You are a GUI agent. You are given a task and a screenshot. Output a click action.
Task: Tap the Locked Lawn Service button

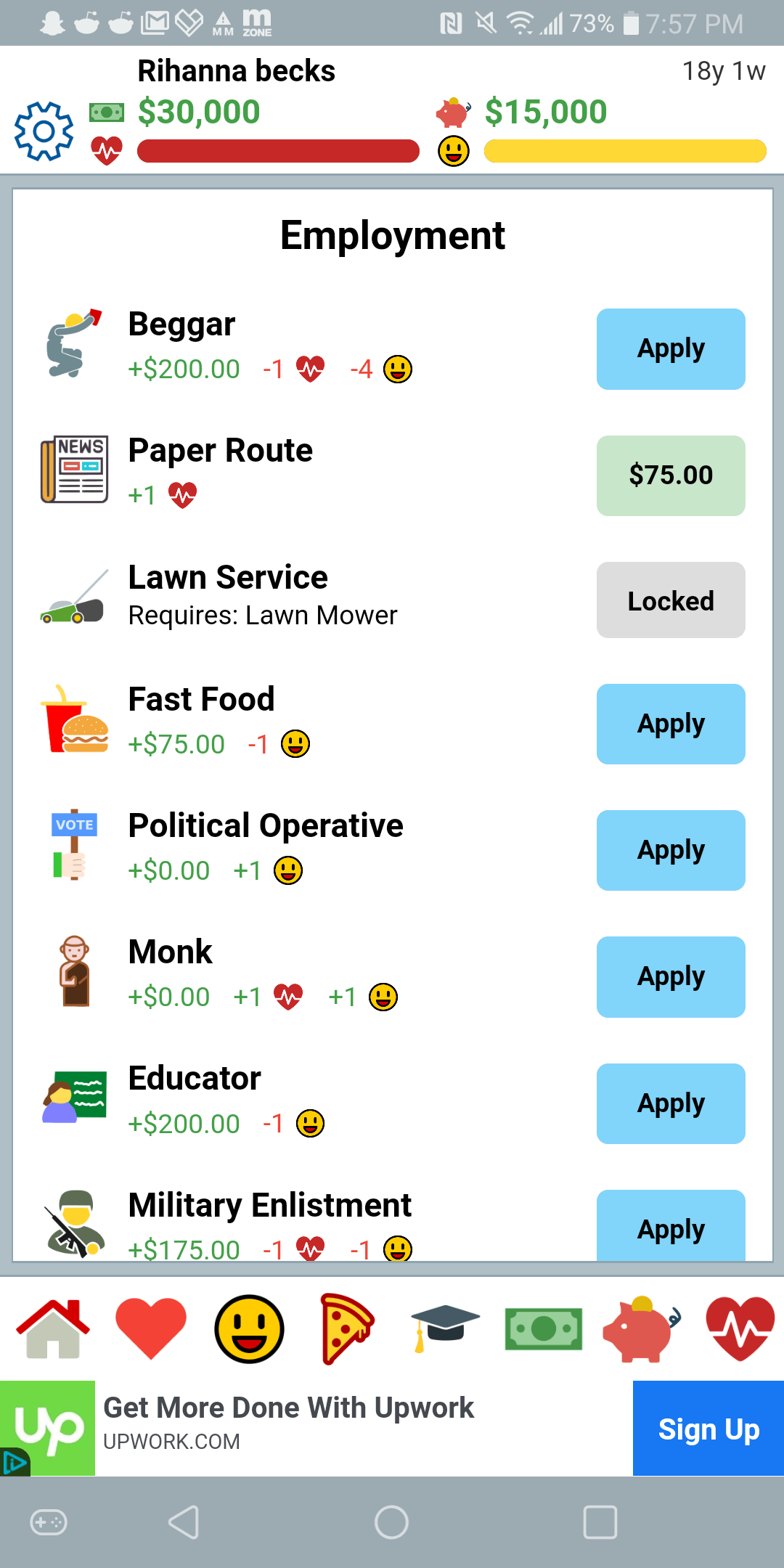tap(671, 600)
